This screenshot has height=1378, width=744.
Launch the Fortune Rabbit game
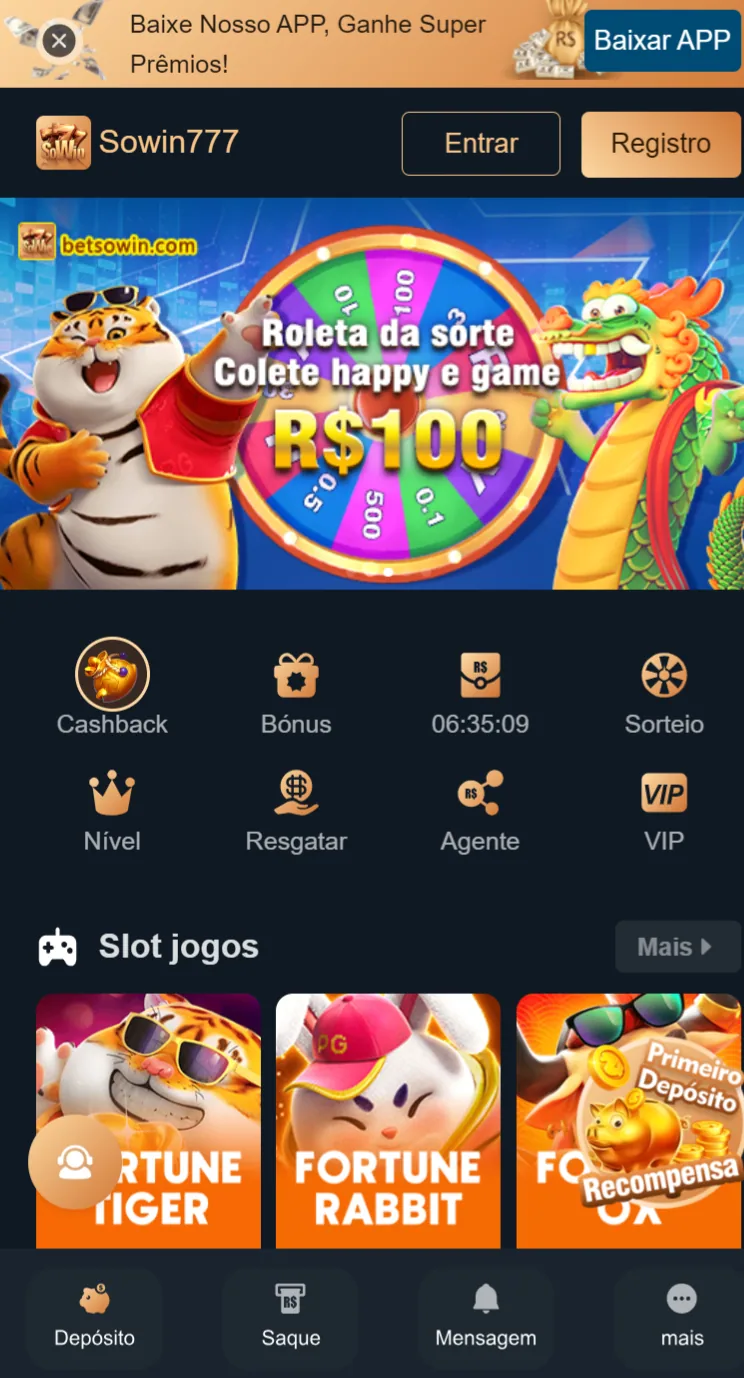[x=388, y=1120]
